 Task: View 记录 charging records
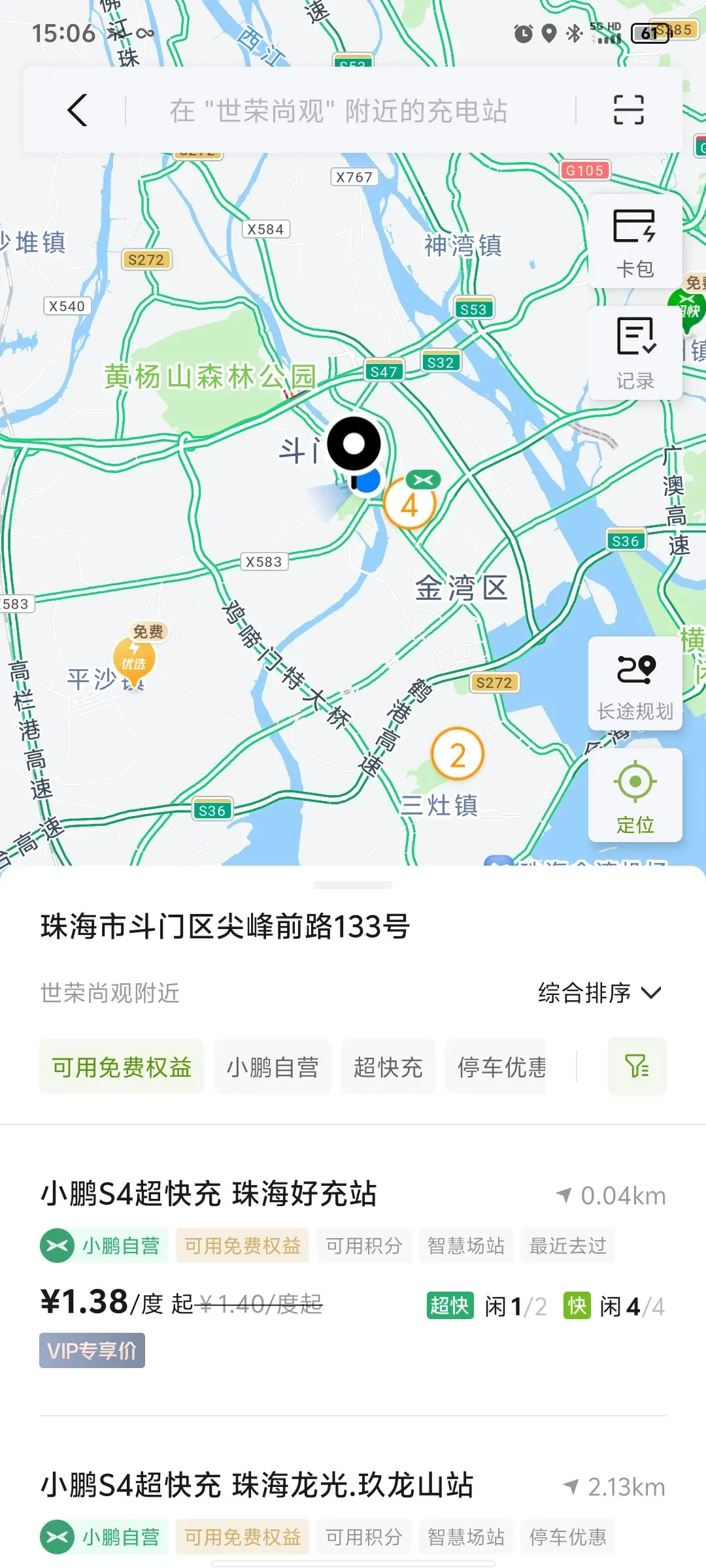(x=635, y=353)
